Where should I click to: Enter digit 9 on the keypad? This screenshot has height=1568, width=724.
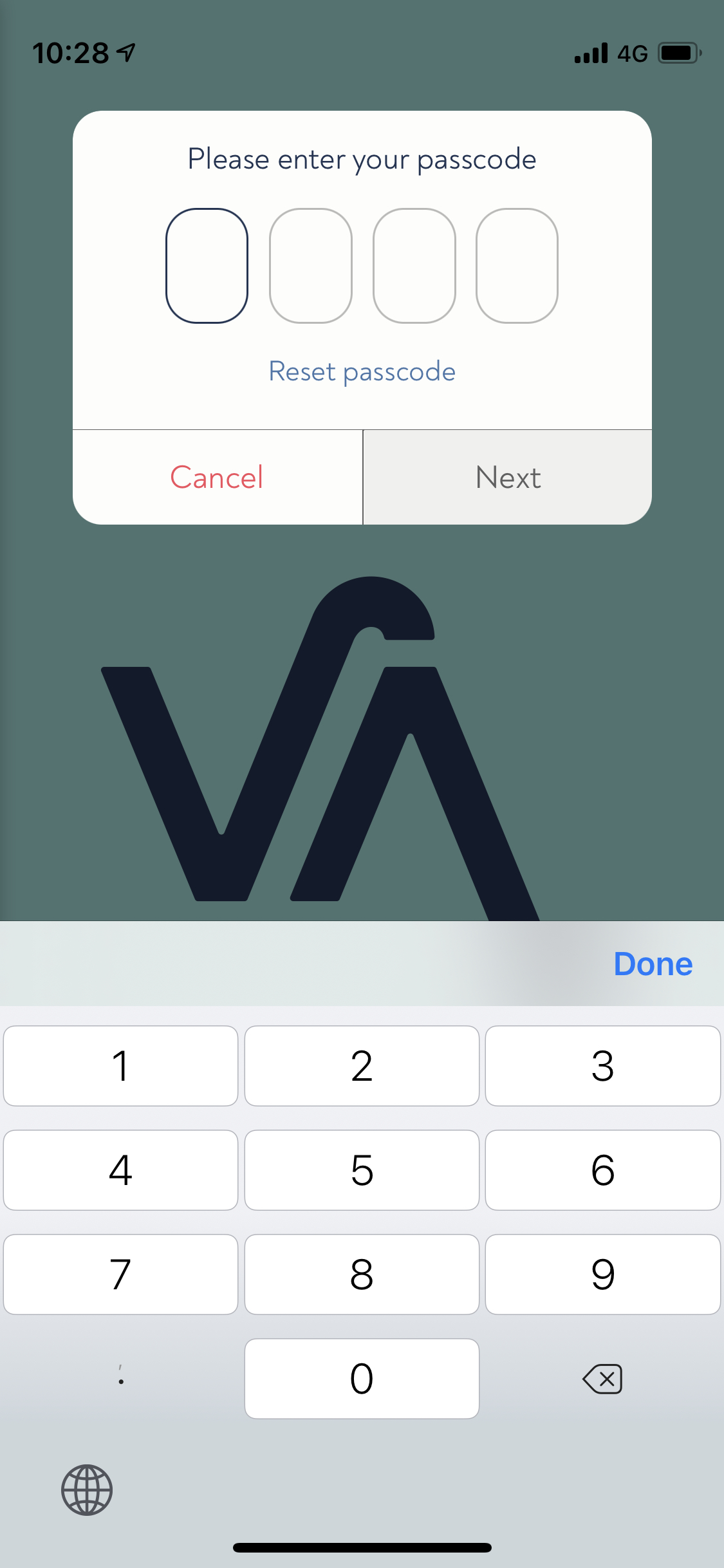pyautogui.click(x=602, y=1274)
